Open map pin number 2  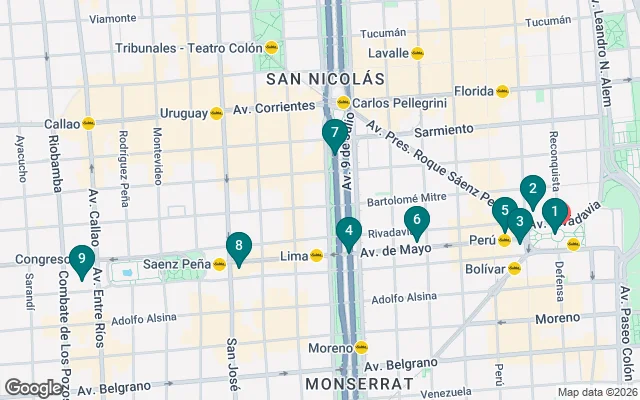click(x=532, y=189)
